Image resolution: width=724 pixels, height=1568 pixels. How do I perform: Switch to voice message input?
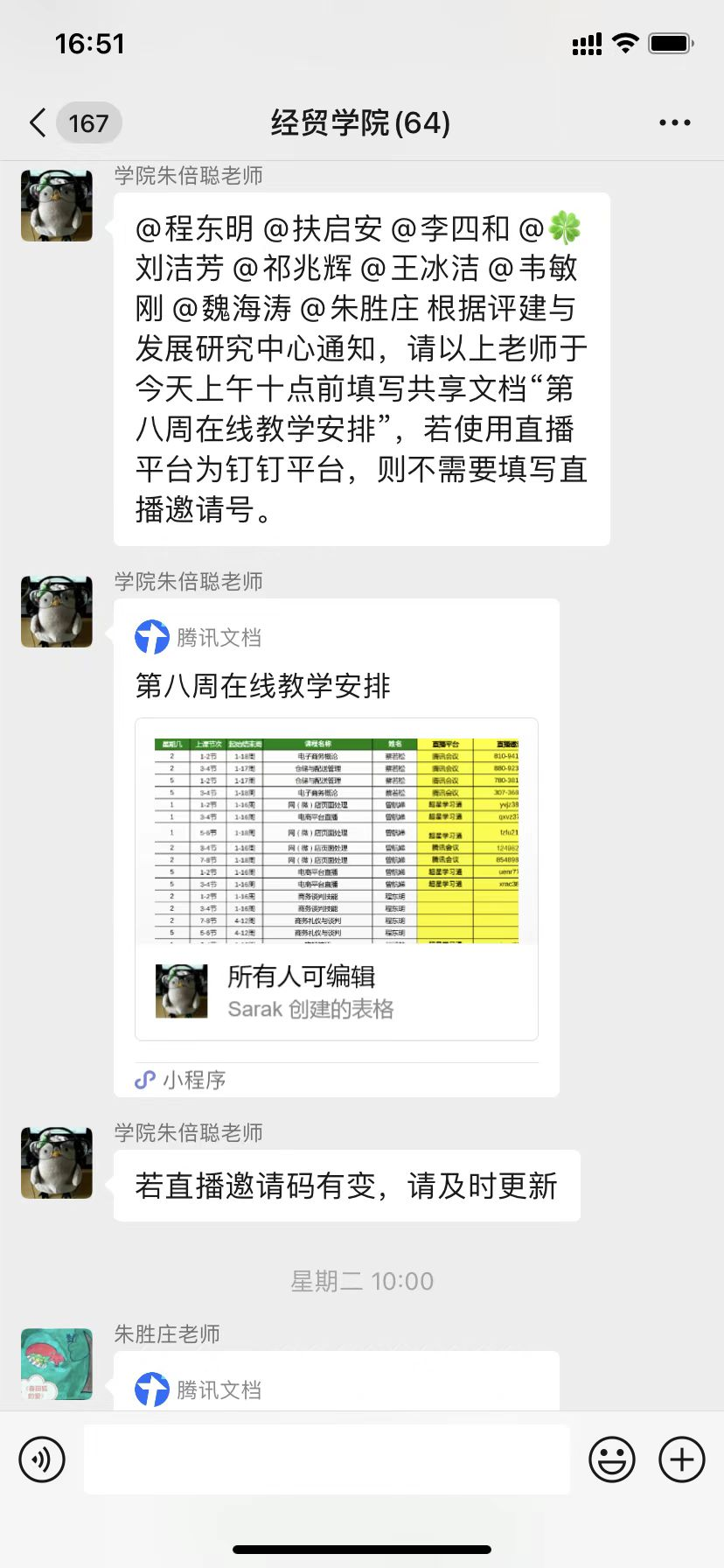42,1459
